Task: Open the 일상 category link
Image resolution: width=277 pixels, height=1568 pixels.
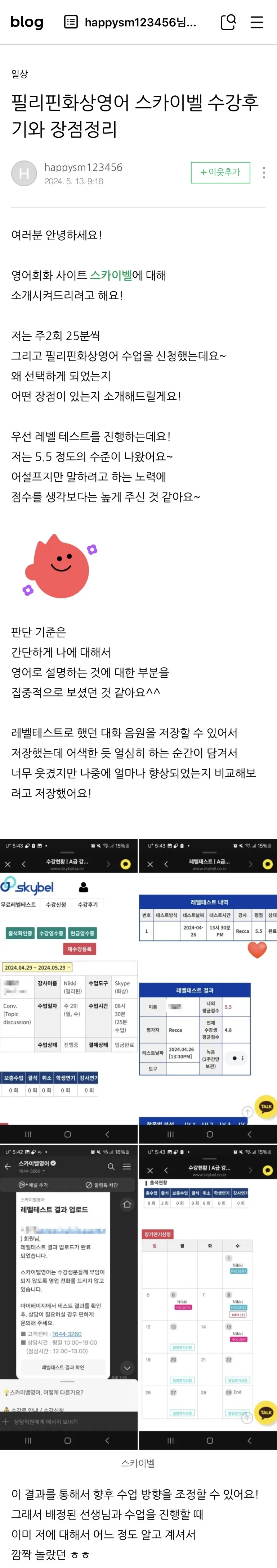Action: [x=19, y=74]
